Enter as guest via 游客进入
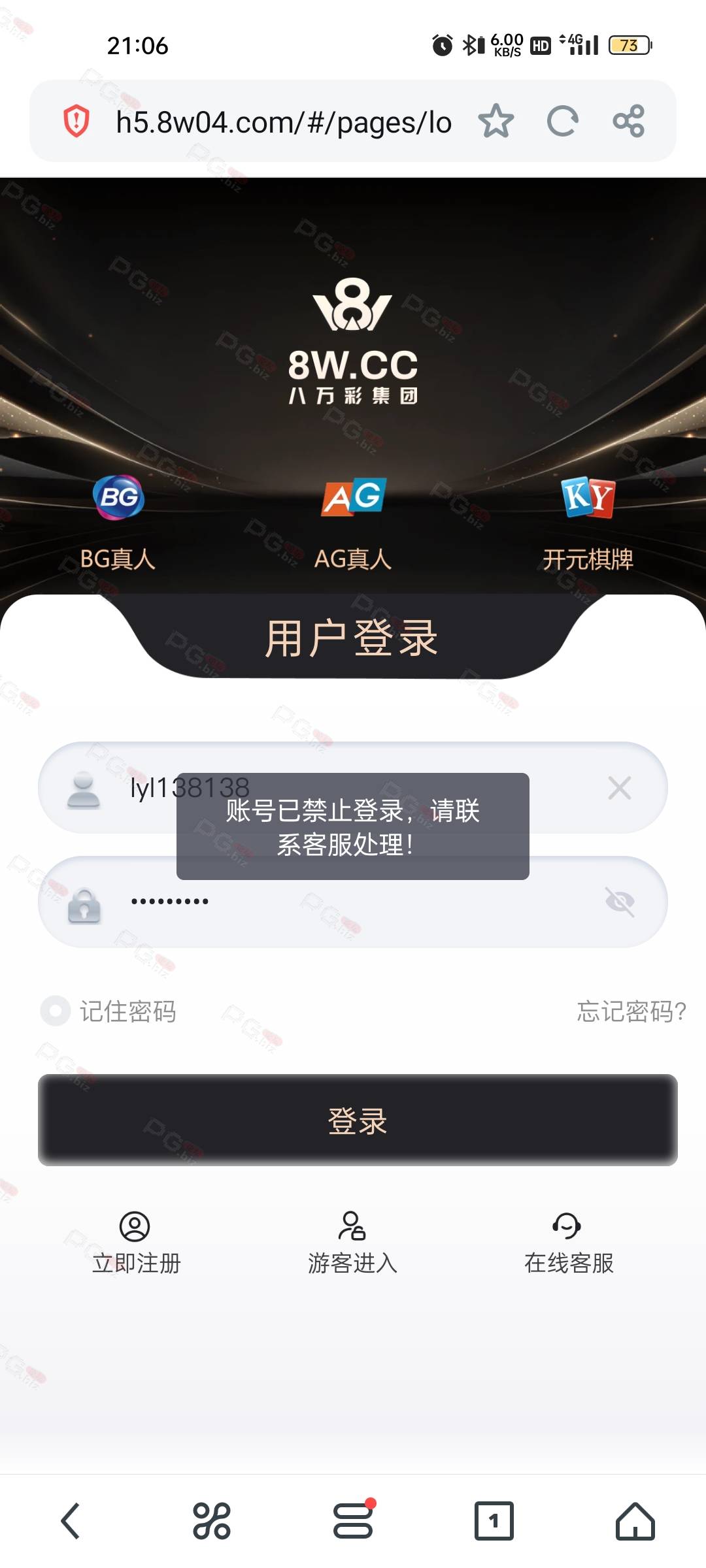The width and height of the screenshot is (706, 1568). tap(353, 1243)
